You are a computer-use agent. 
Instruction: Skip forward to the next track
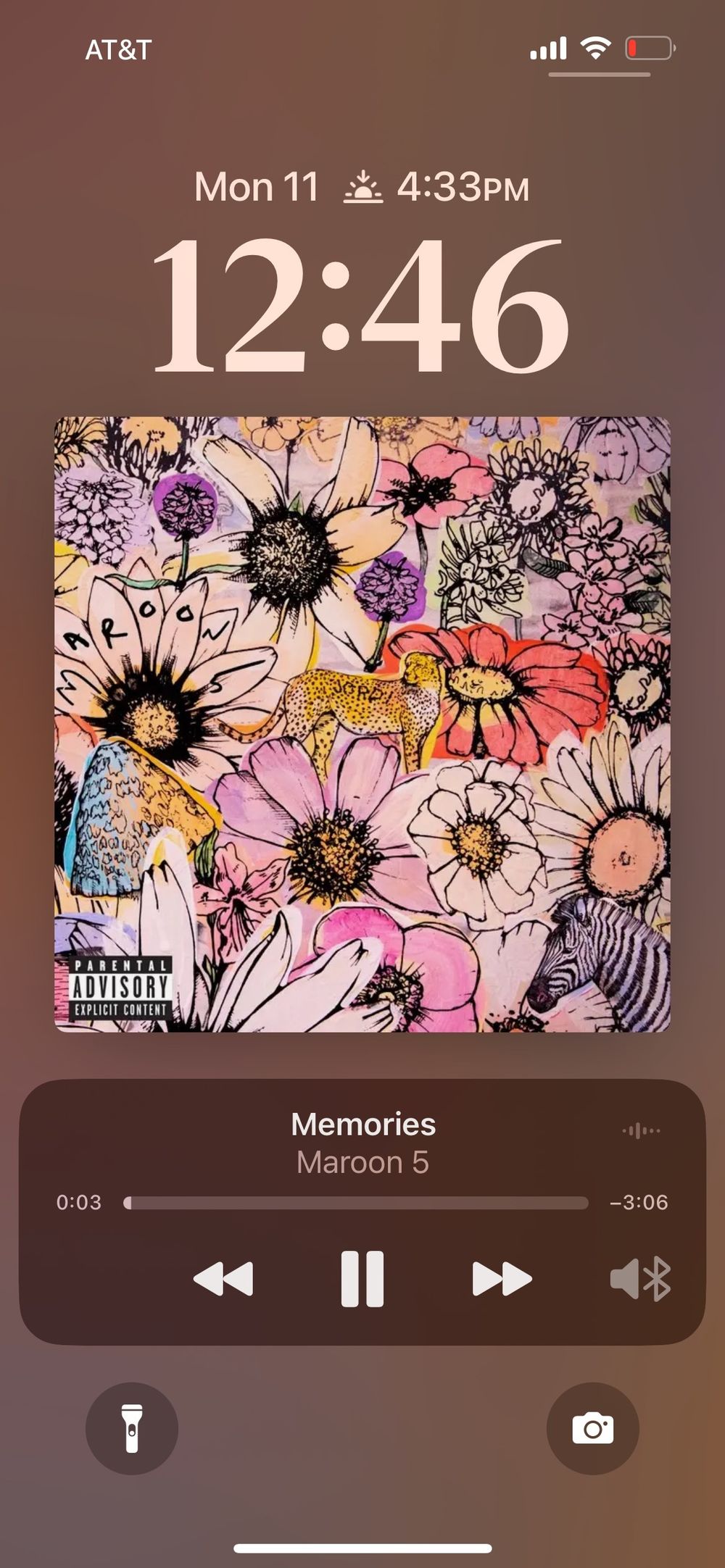pyautogui.click(x=502, y=1279)
